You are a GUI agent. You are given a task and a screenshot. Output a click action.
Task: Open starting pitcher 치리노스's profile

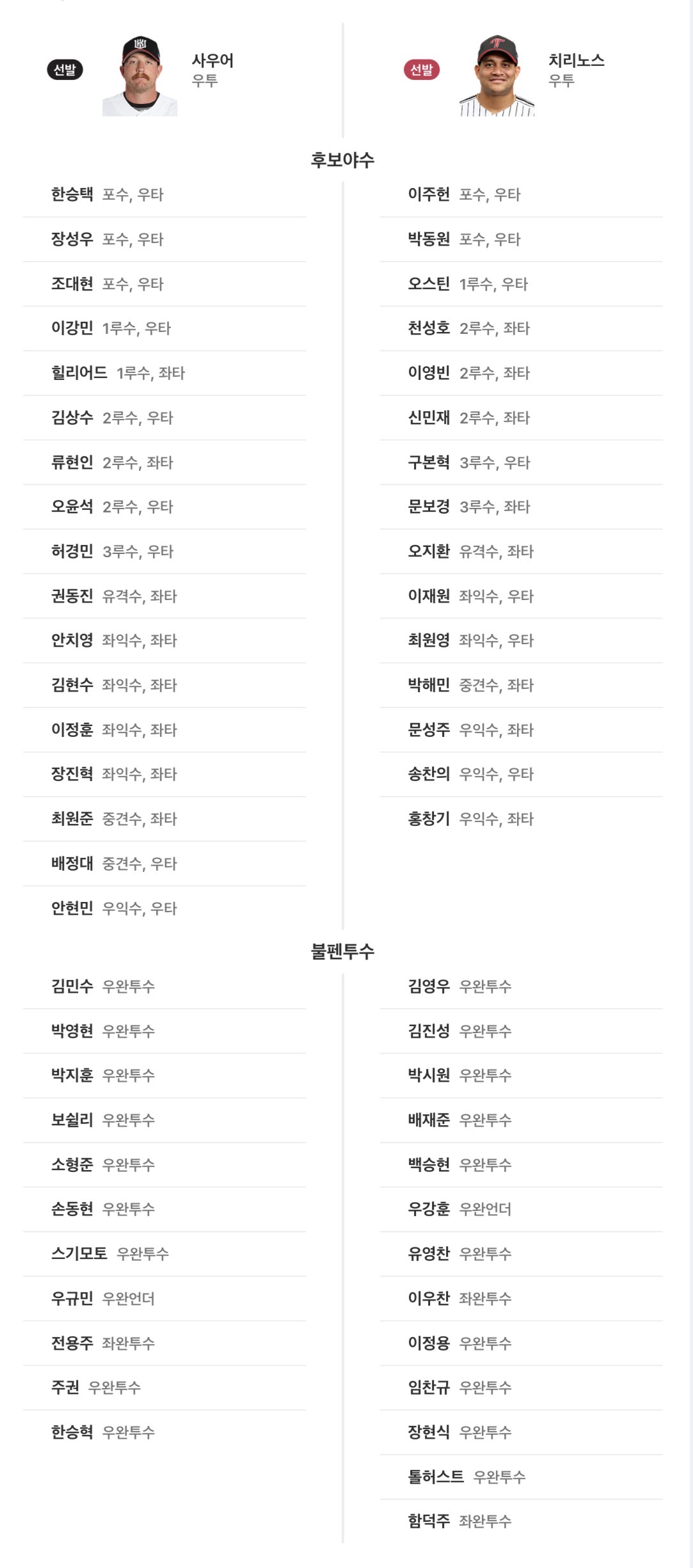[575, 61]
